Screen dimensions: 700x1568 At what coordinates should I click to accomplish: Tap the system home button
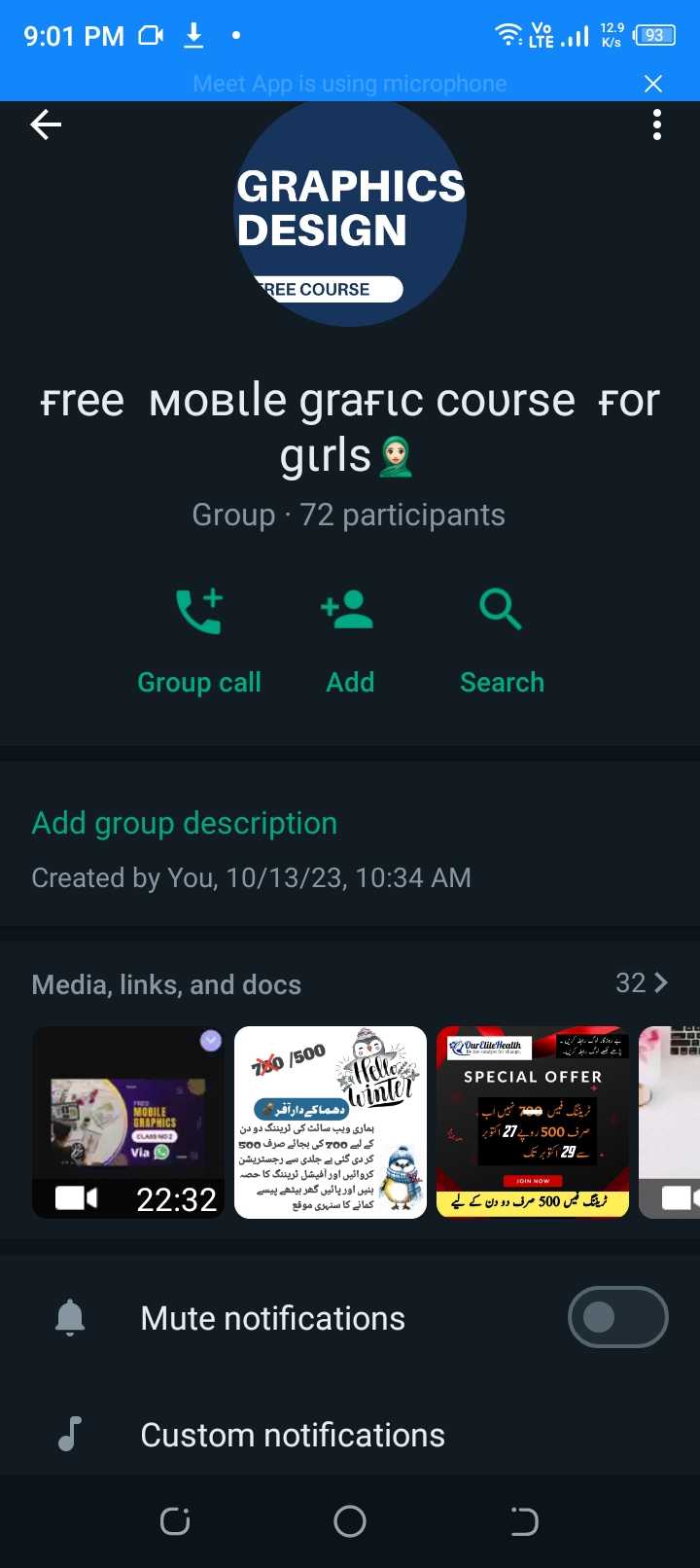(350, 1521)
